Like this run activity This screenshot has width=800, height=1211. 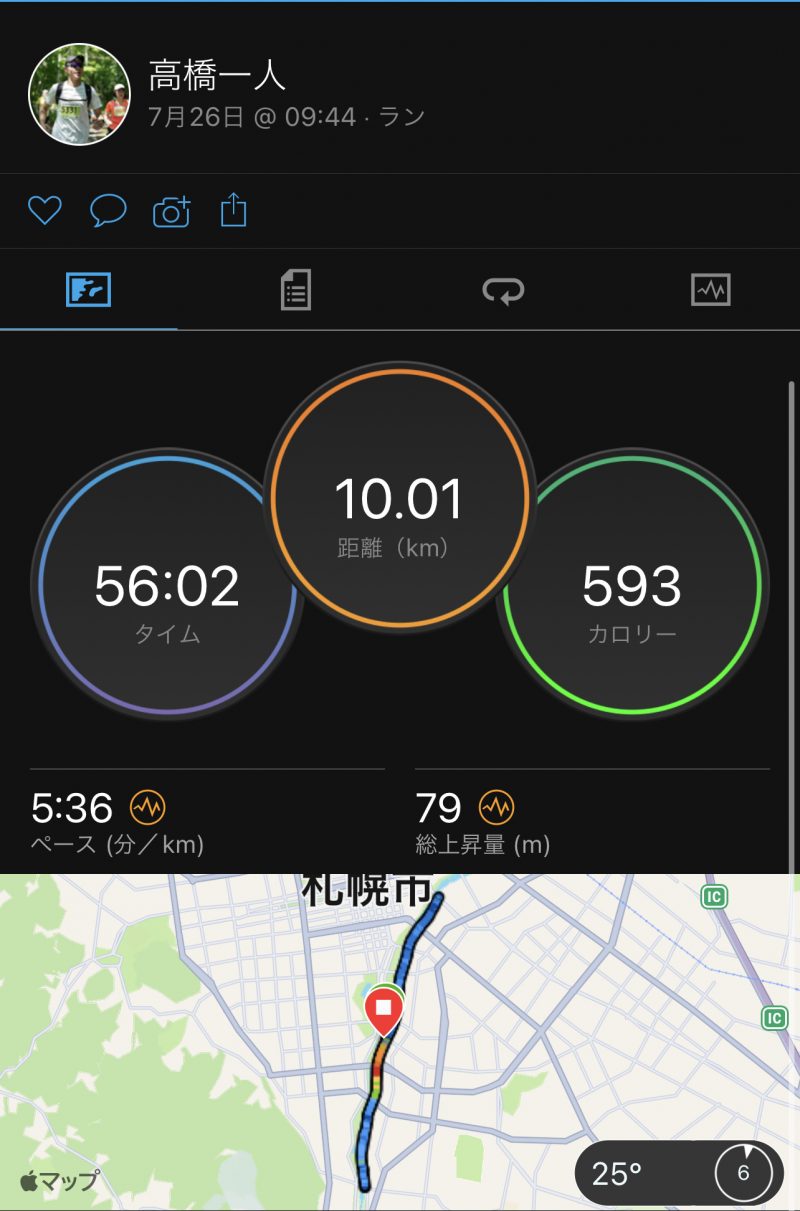[45, 211]
